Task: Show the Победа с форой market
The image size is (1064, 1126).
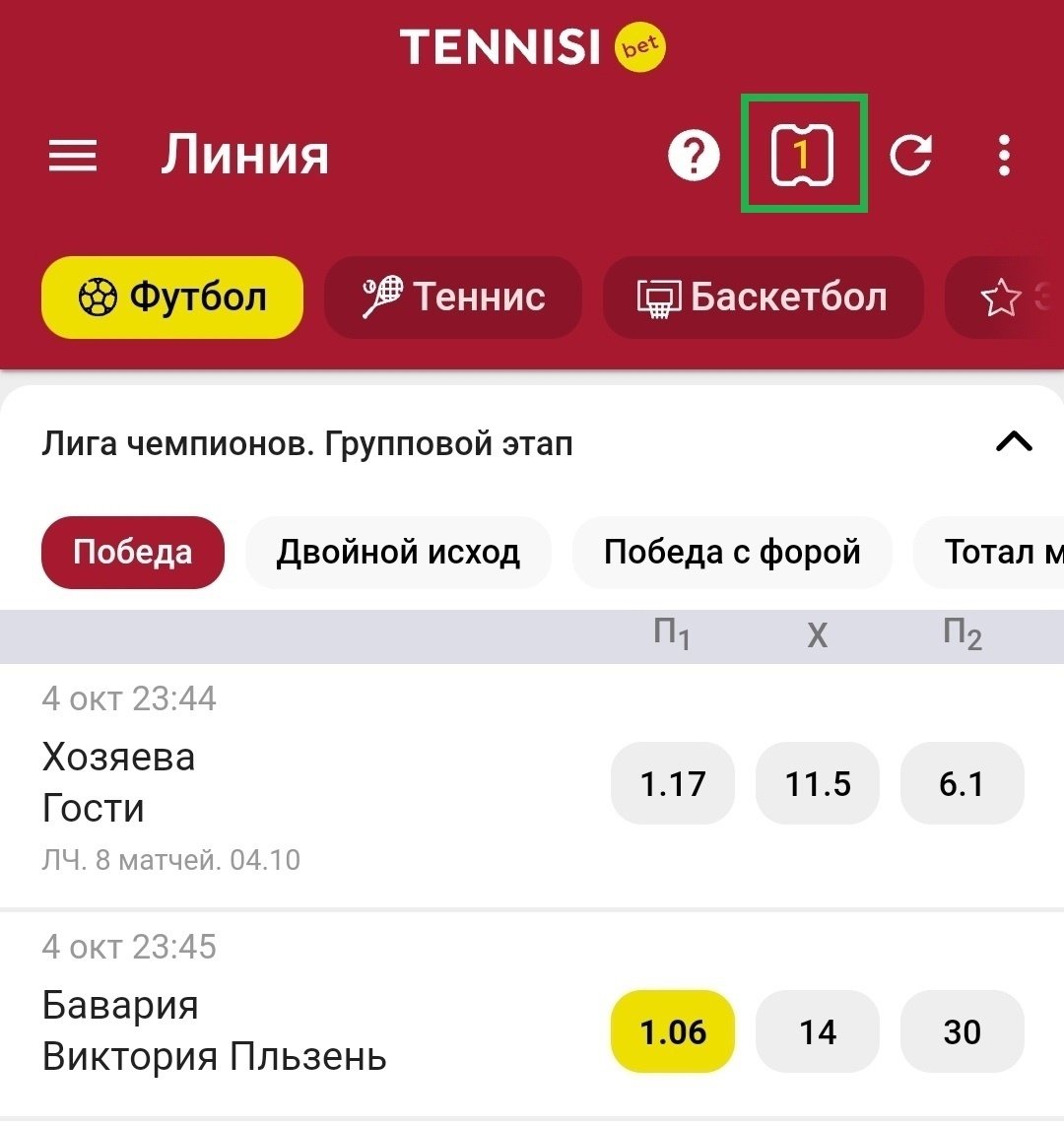Action: (732, 553)
